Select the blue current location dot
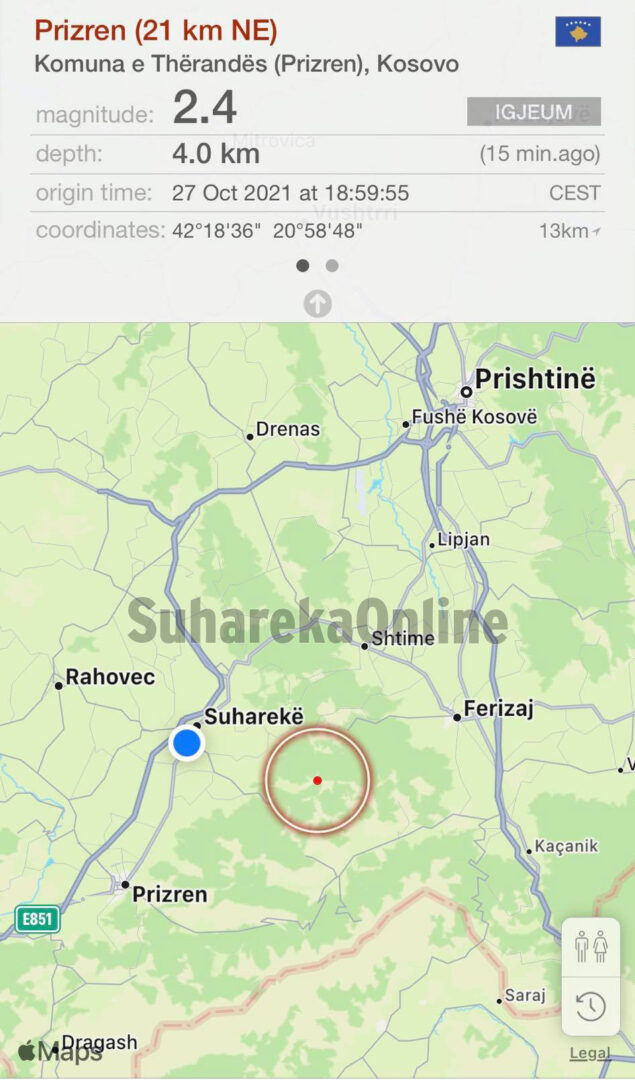Screen dimensions: 635x1080 [187, 743]
